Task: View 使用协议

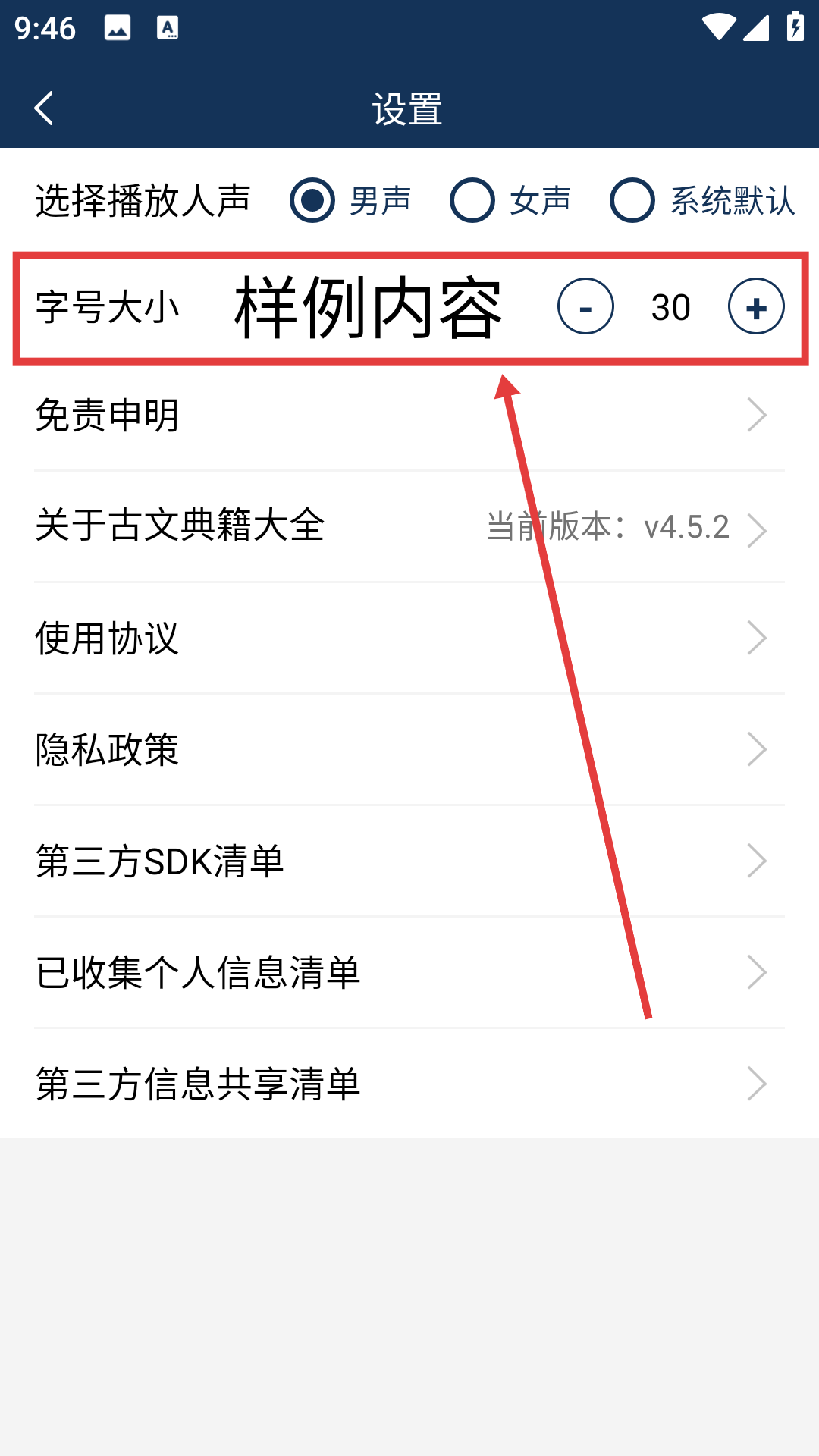Action: (409, 638)
